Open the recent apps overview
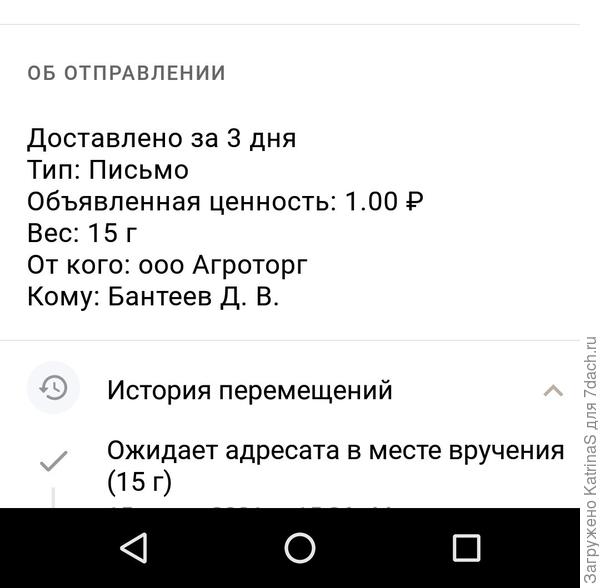This screenshot has width=600, height=588. click(x=466, y=547)
